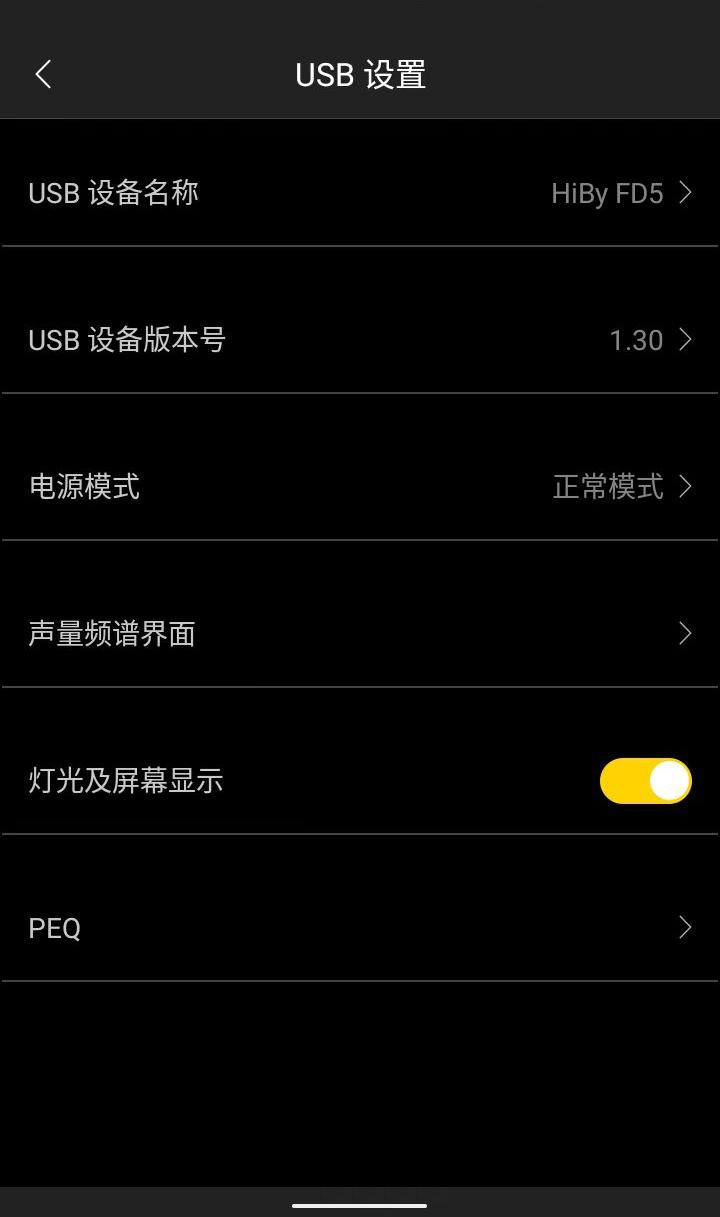Change 电源模式 setting
Image resolution: width=720 pixels, height=1217 pixels.
tap(360, 487)
